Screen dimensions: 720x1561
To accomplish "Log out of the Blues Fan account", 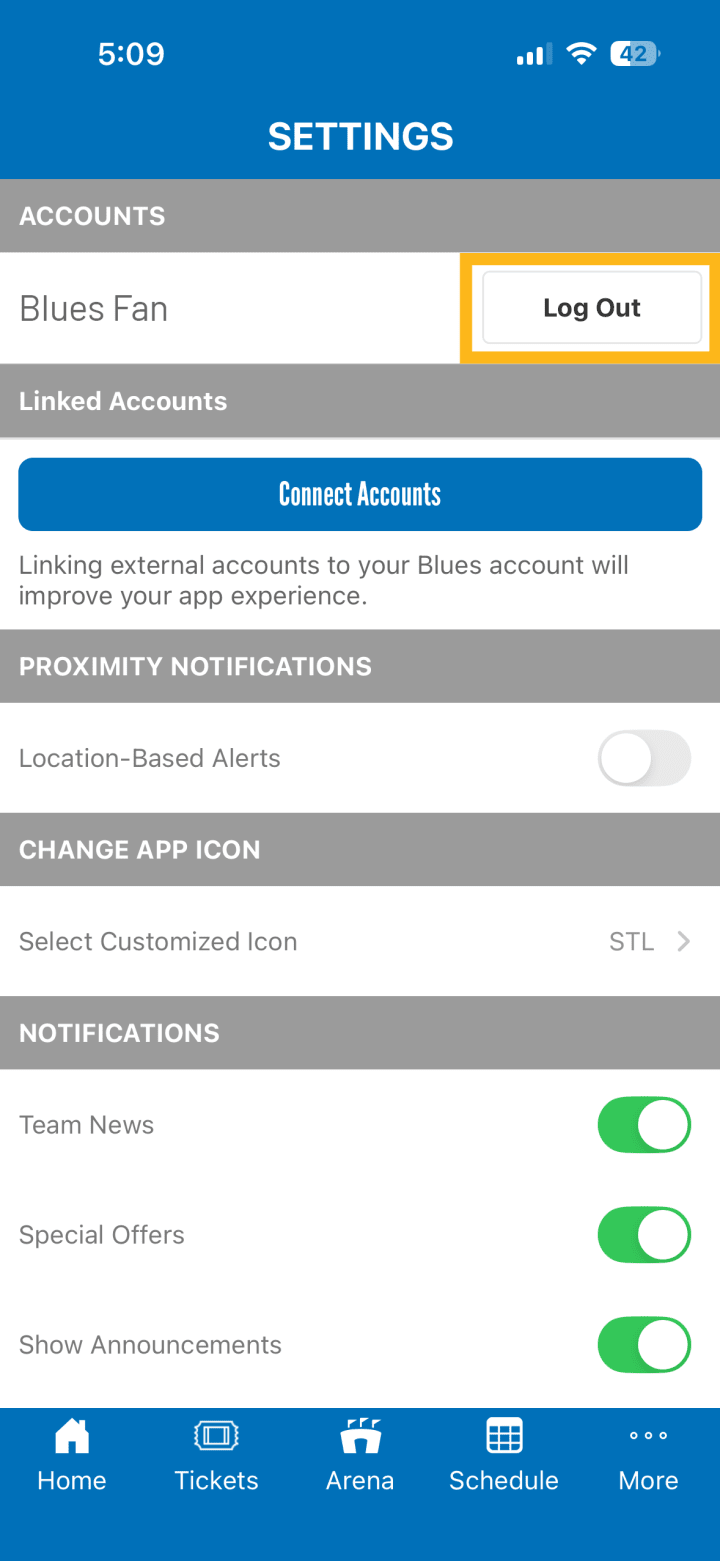I will (591, 308).
